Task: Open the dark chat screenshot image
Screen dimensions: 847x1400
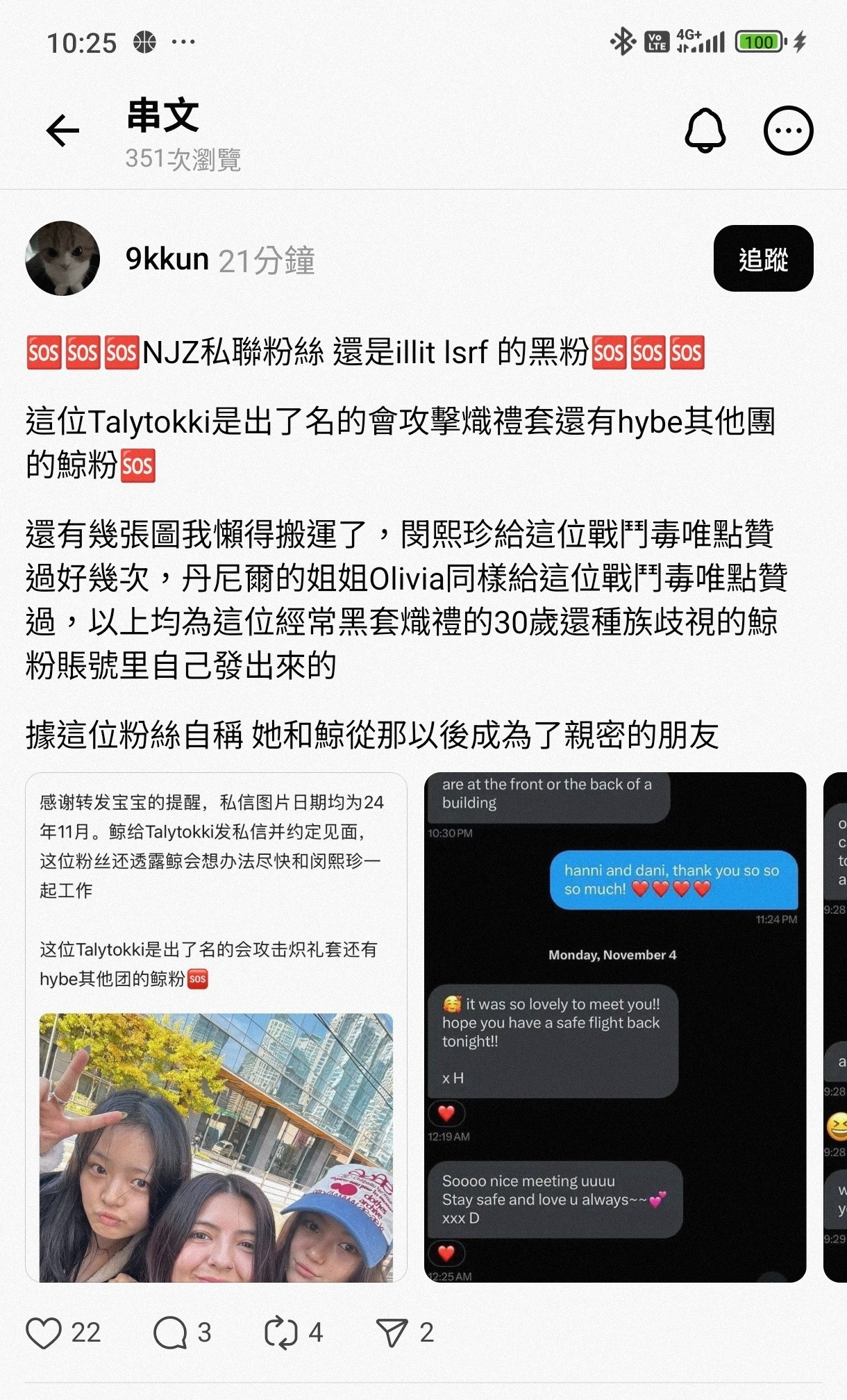Action: click(x=614, y=1027)
